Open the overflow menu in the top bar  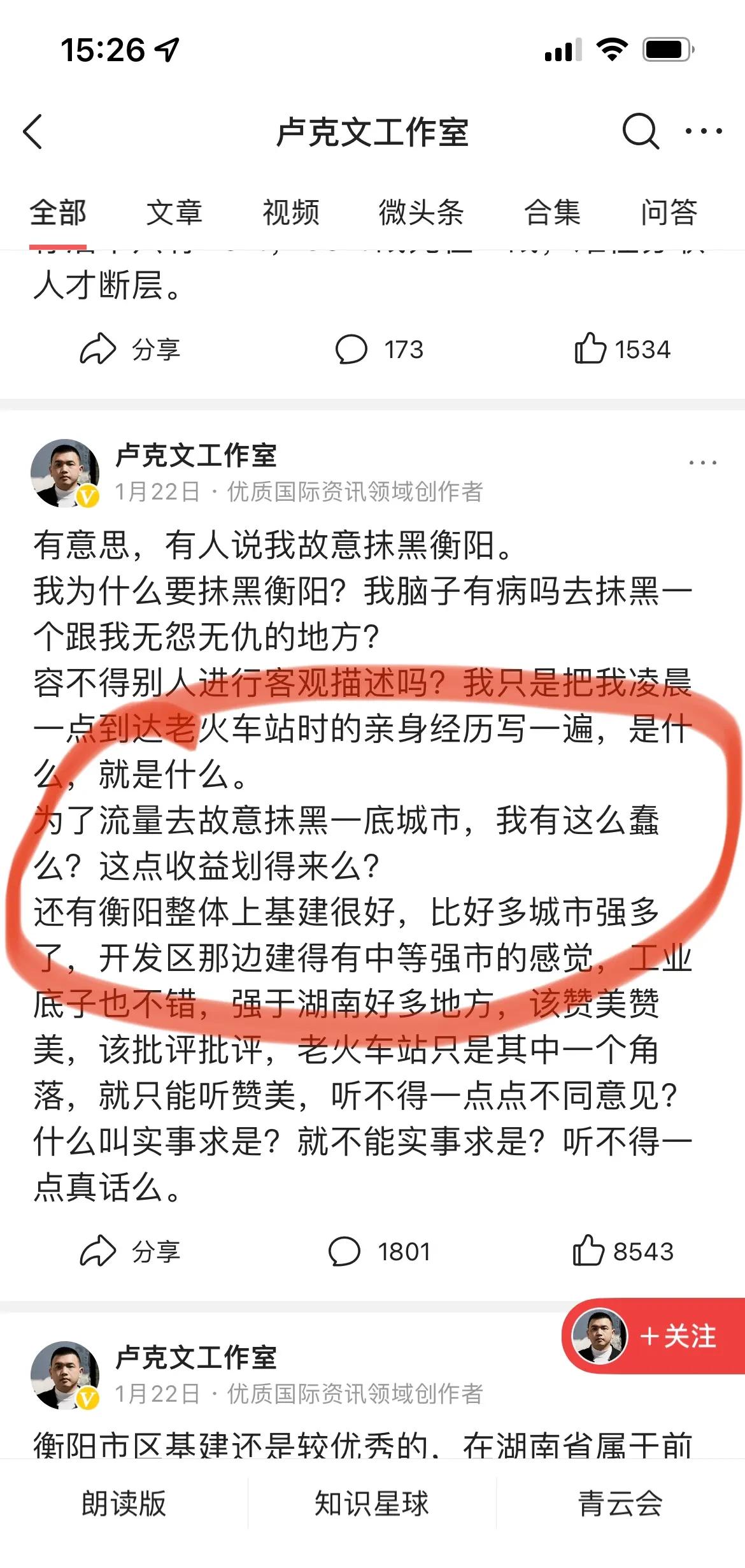tap(703, 131)
